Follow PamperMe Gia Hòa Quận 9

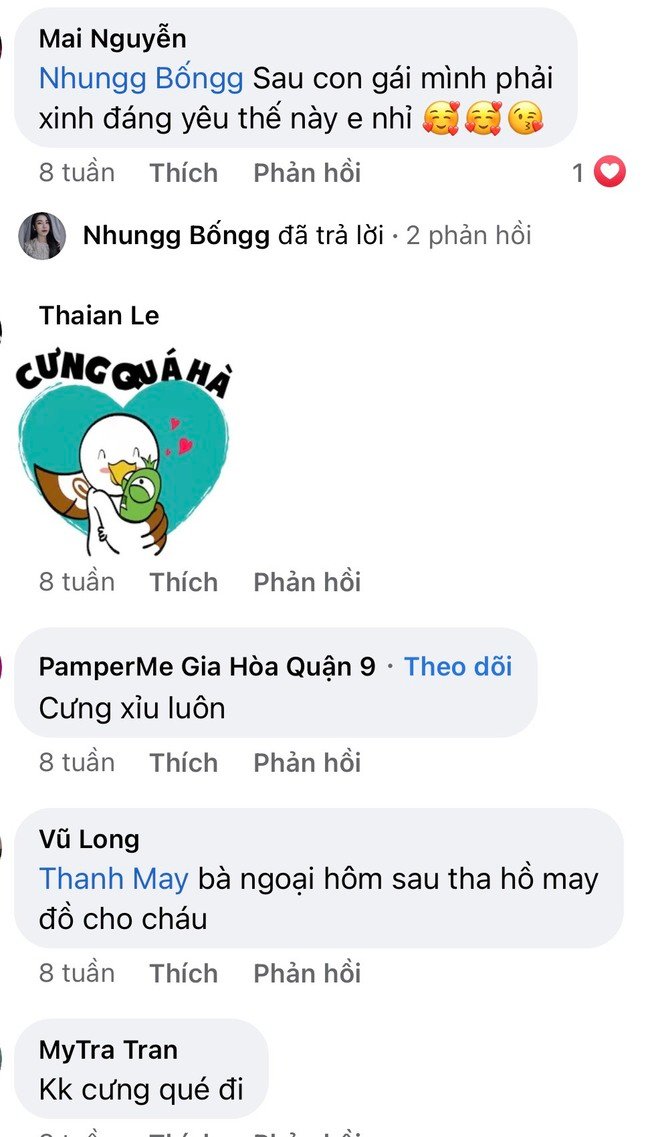pyautogui.click(x=458, y=667)
